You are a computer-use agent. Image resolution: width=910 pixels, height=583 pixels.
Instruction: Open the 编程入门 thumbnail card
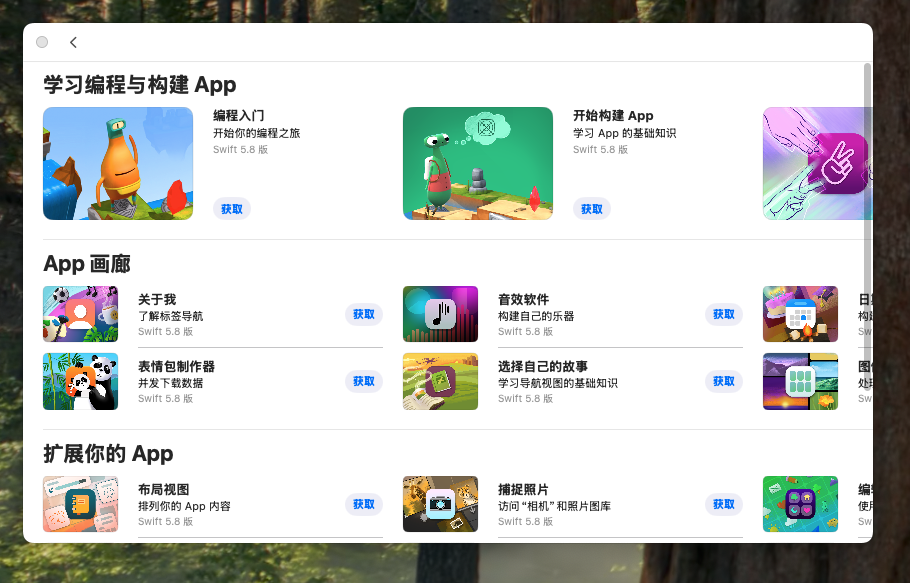[x=118, y=163]
